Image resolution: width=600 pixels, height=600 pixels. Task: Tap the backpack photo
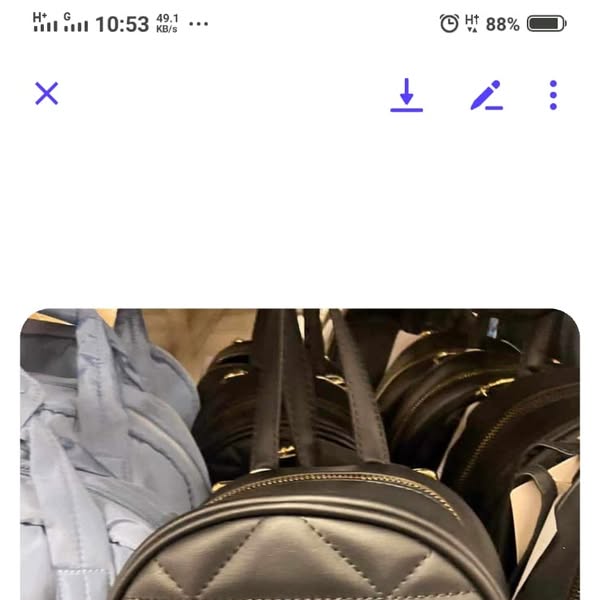pyautogui.click(x=300, y=455)
